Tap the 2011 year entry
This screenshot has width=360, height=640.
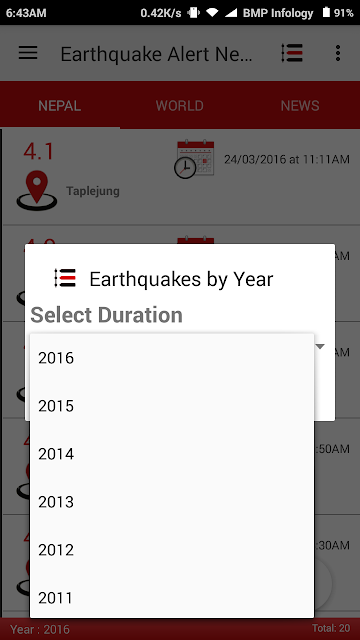click(172, 597)
